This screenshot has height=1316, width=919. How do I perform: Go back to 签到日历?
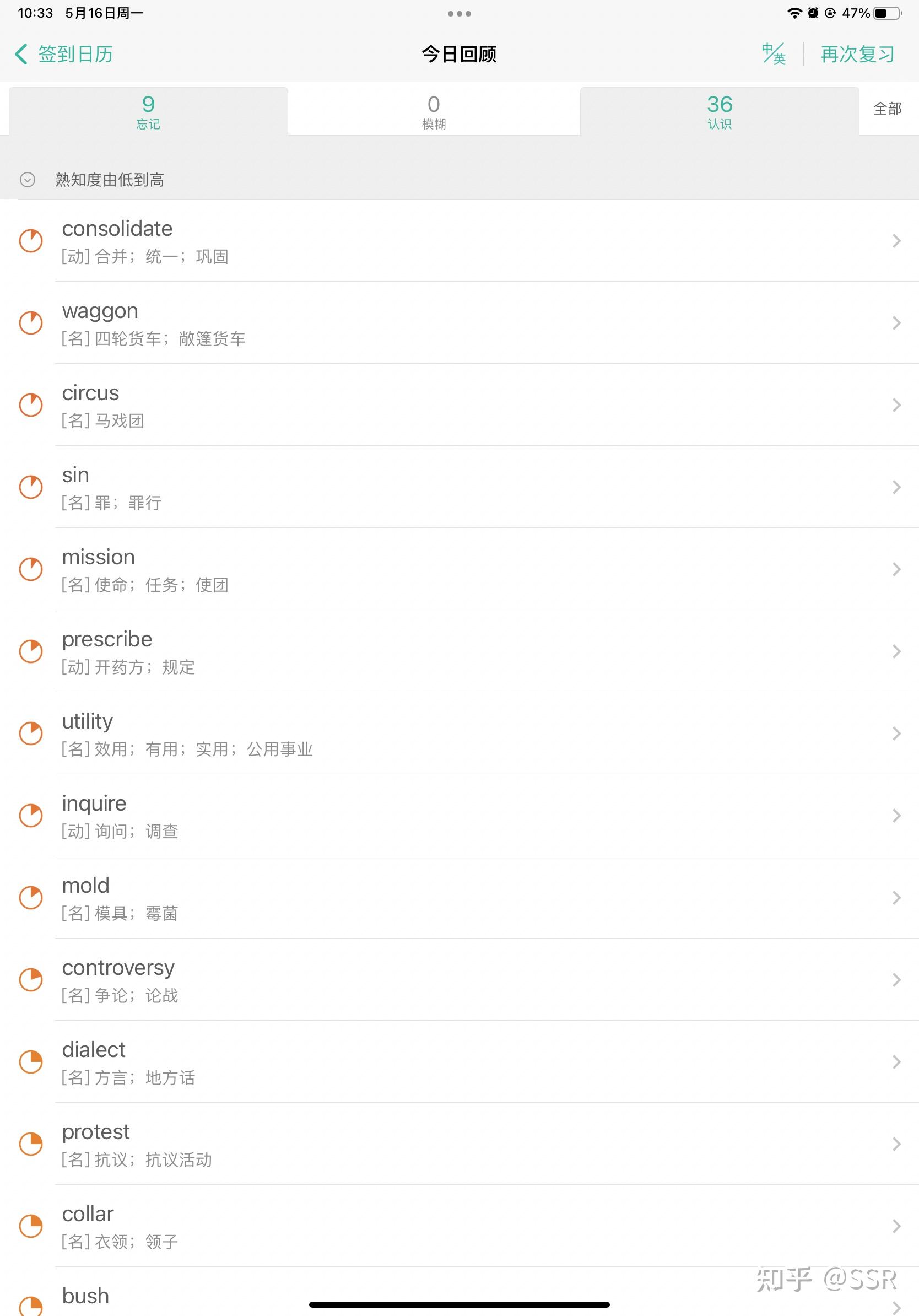click(64, 55)
